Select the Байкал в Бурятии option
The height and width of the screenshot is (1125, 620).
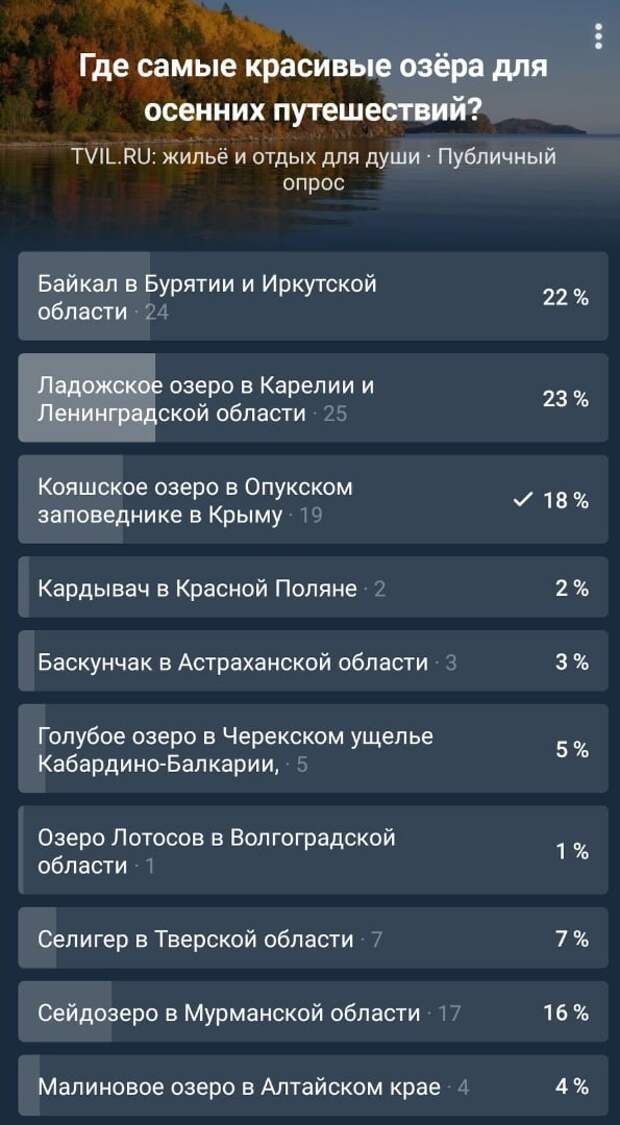pos(312,296)
